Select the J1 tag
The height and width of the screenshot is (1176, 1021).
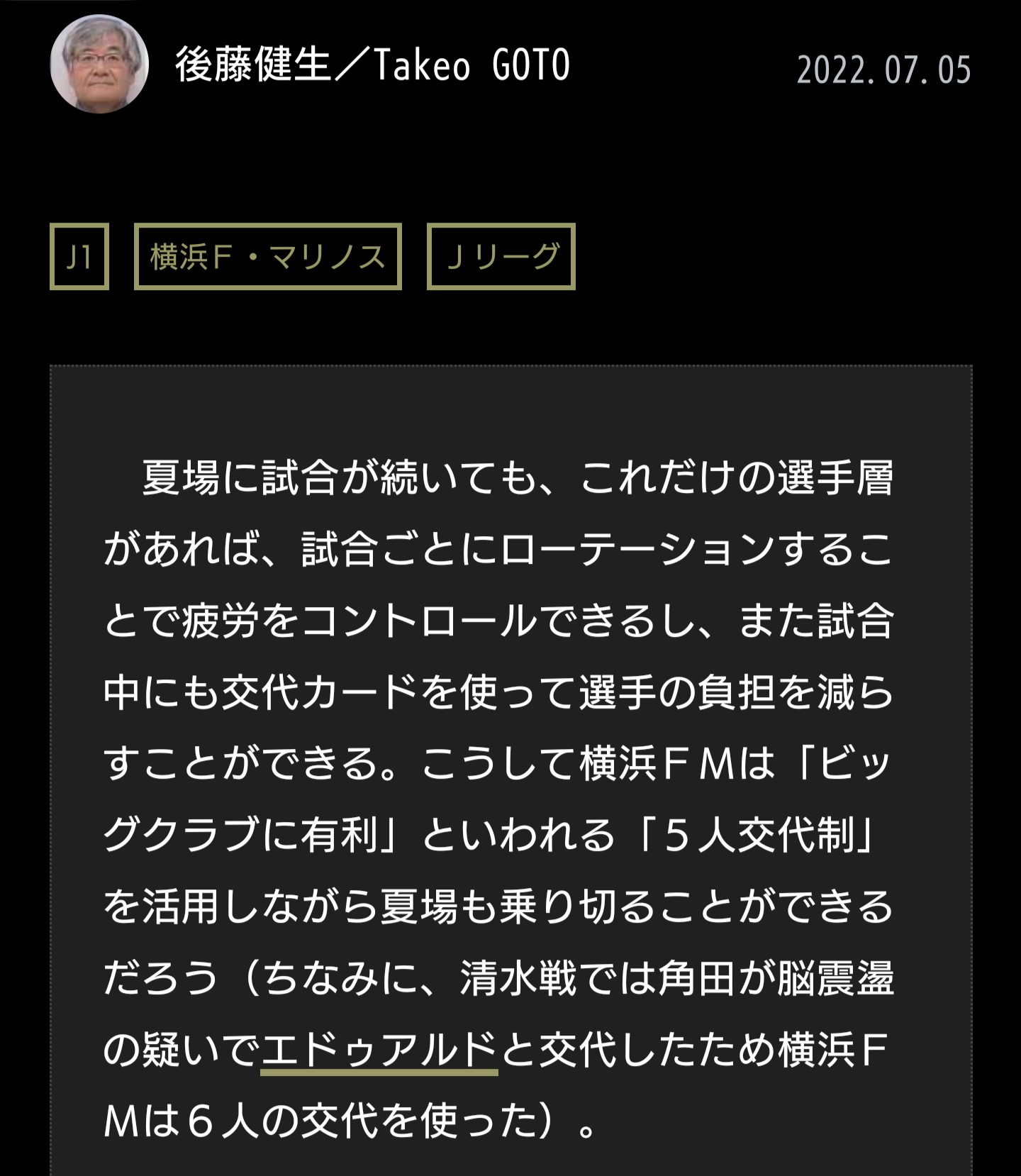click(x=79, y=257)
